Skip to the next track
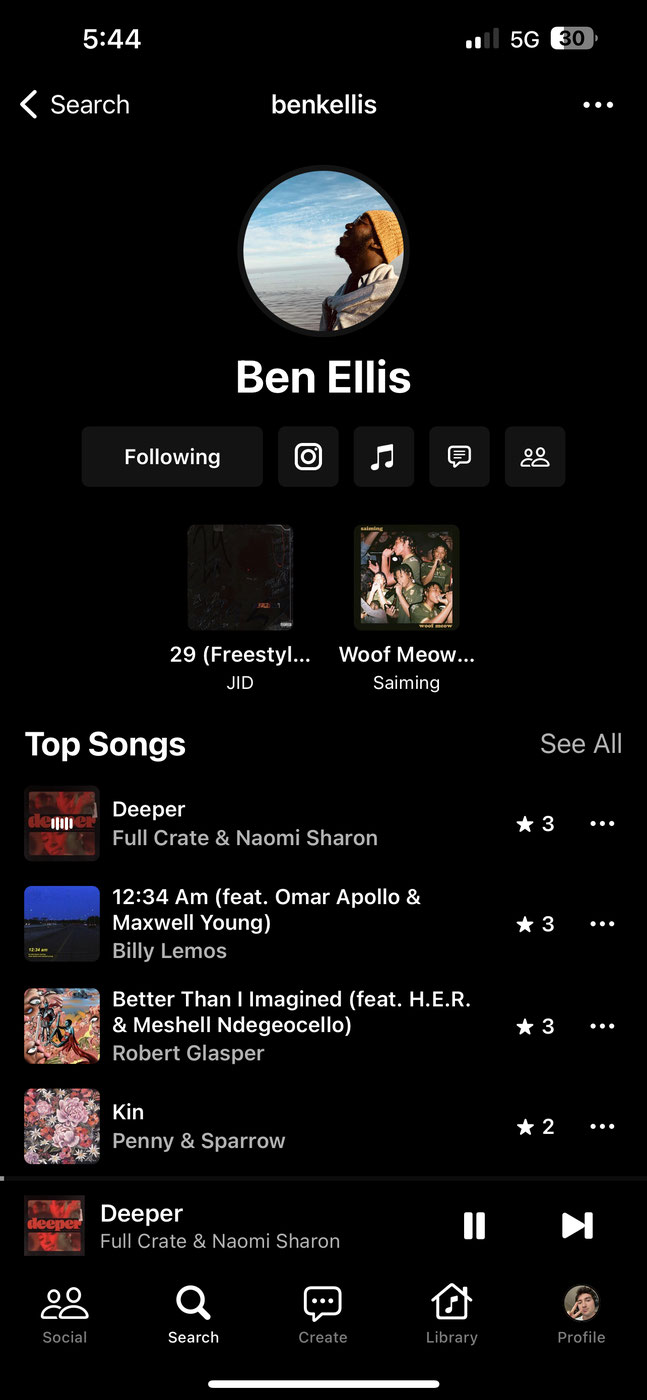Viewport: 647px width, 1400px height. pos(577,1226)
